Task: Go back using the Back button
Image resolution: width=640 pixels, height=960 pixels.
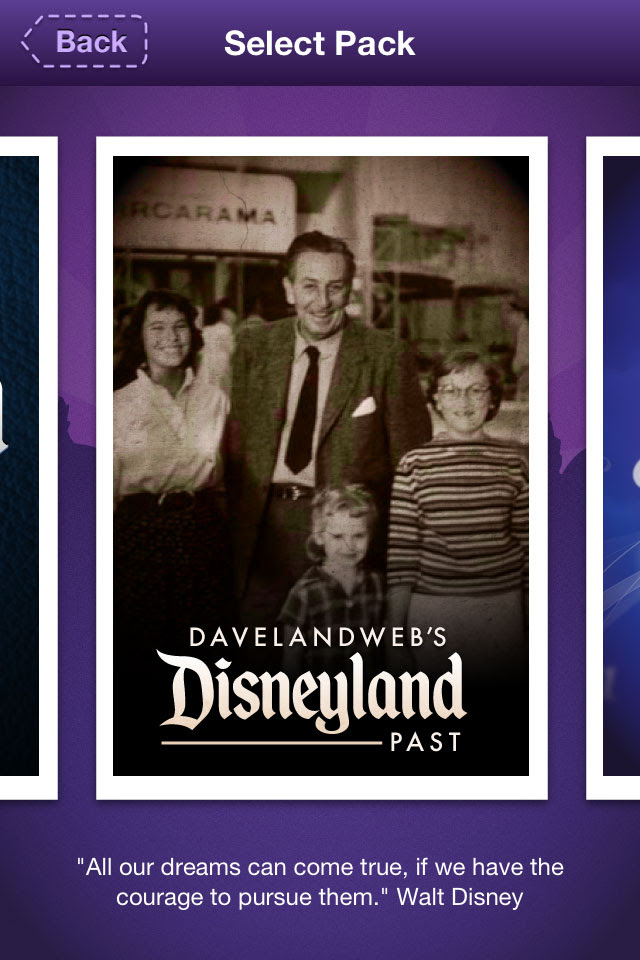Action: (x=87, y=42)
